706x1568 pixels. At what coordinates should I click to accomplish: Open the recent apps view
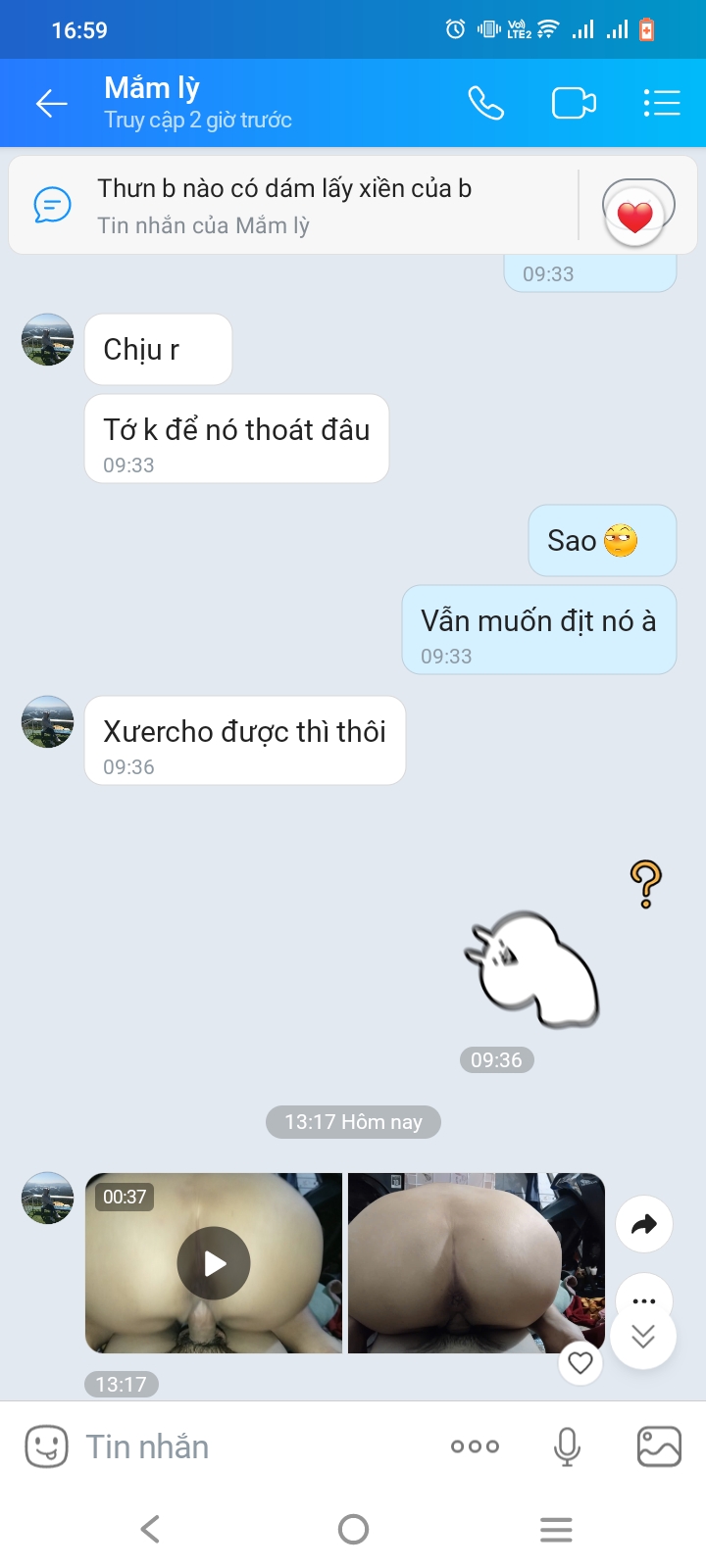pyautogui.click(x=556, y=1529)
